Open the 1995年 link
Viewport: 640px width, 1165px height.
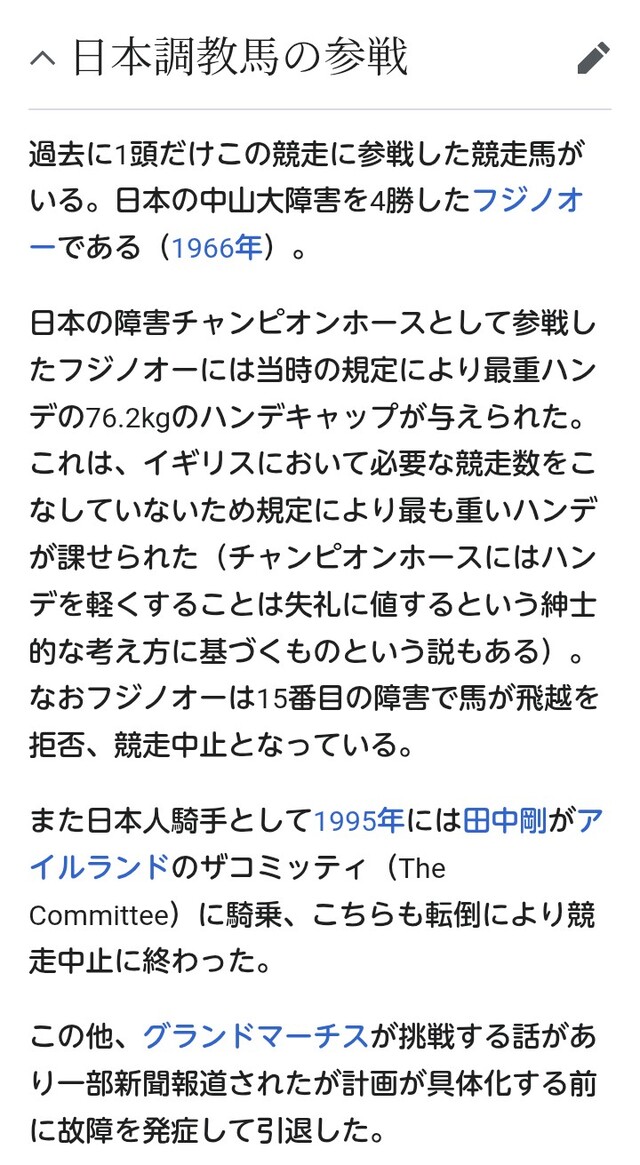click(x=359, y=821)
